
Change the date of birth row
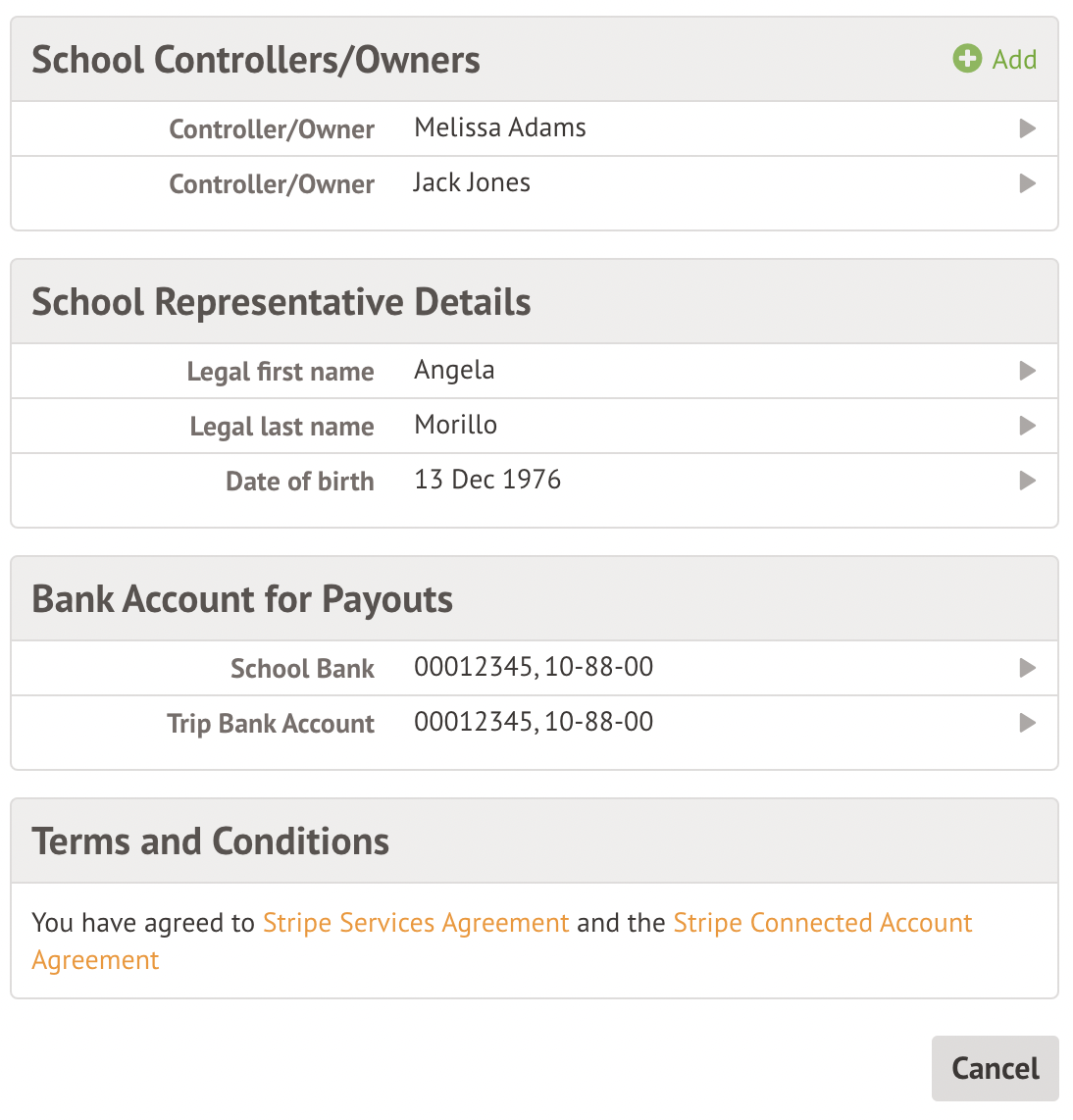535,481
